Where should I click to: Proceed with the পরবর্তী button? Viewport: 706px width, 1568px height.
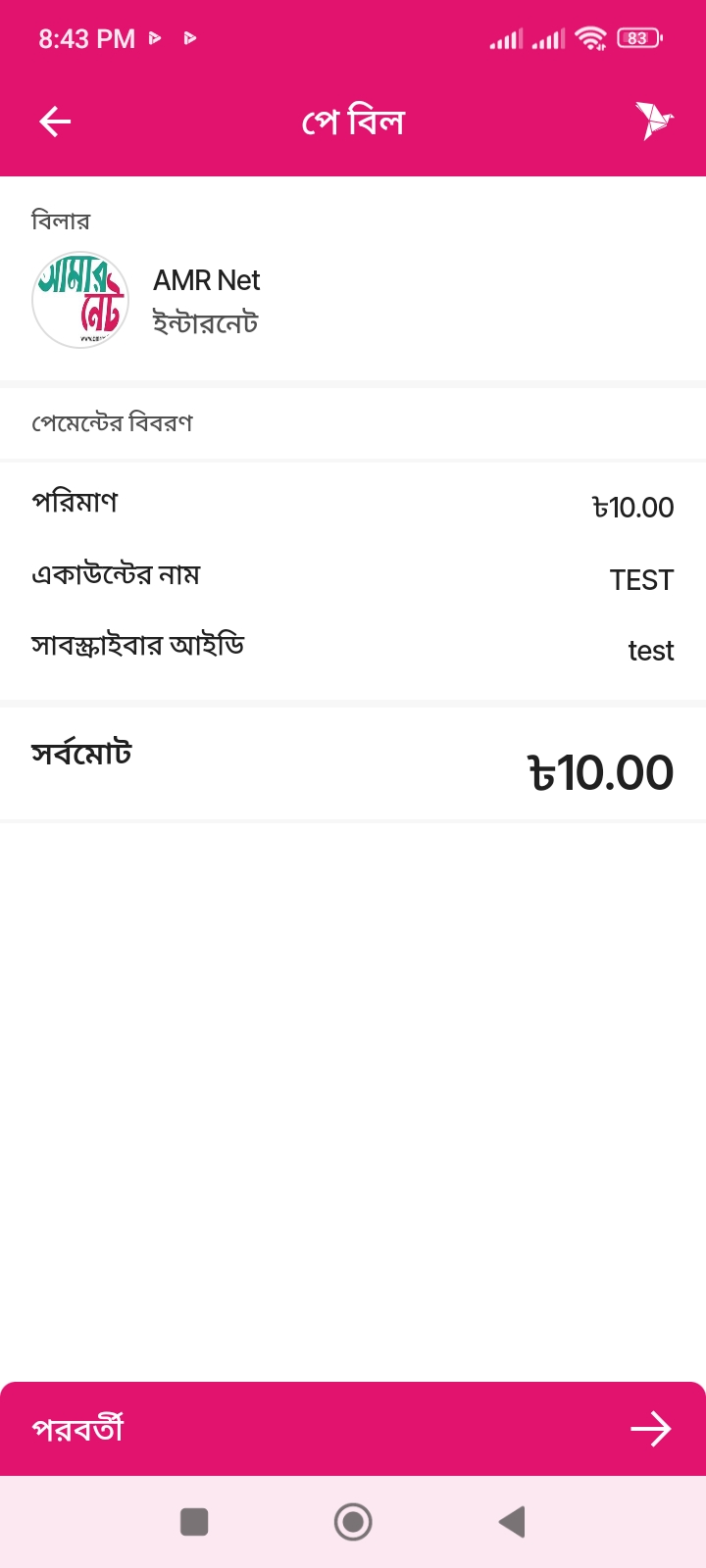coord(353,1429)
